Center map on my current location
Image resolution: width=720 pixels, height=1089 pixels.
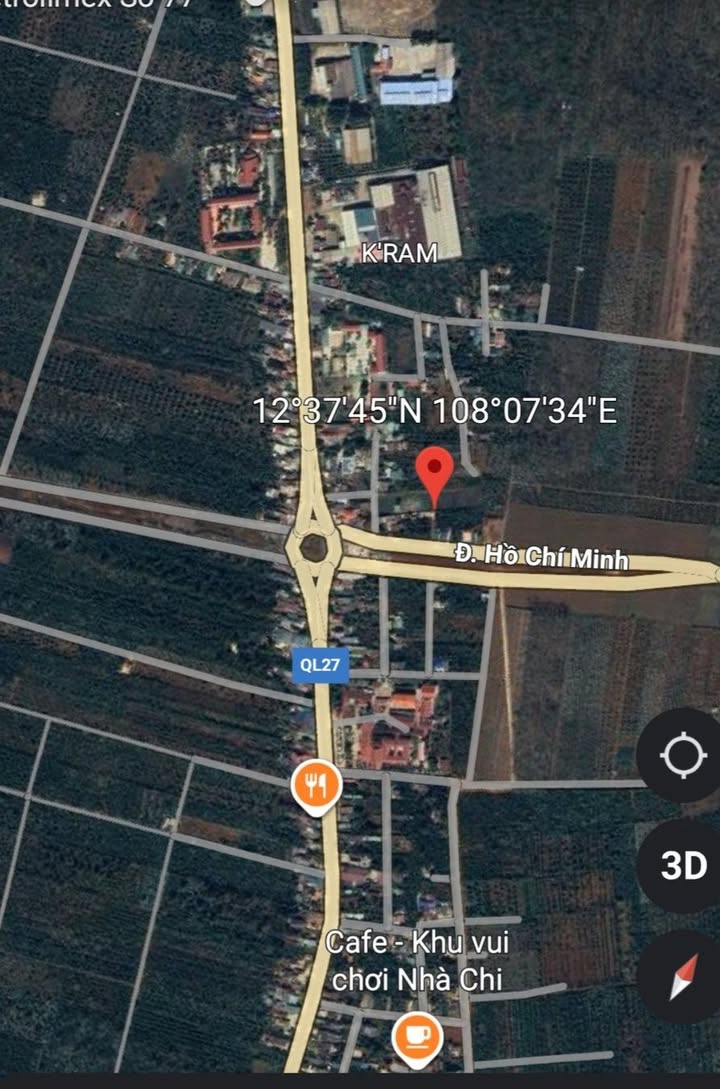(684, 757)
